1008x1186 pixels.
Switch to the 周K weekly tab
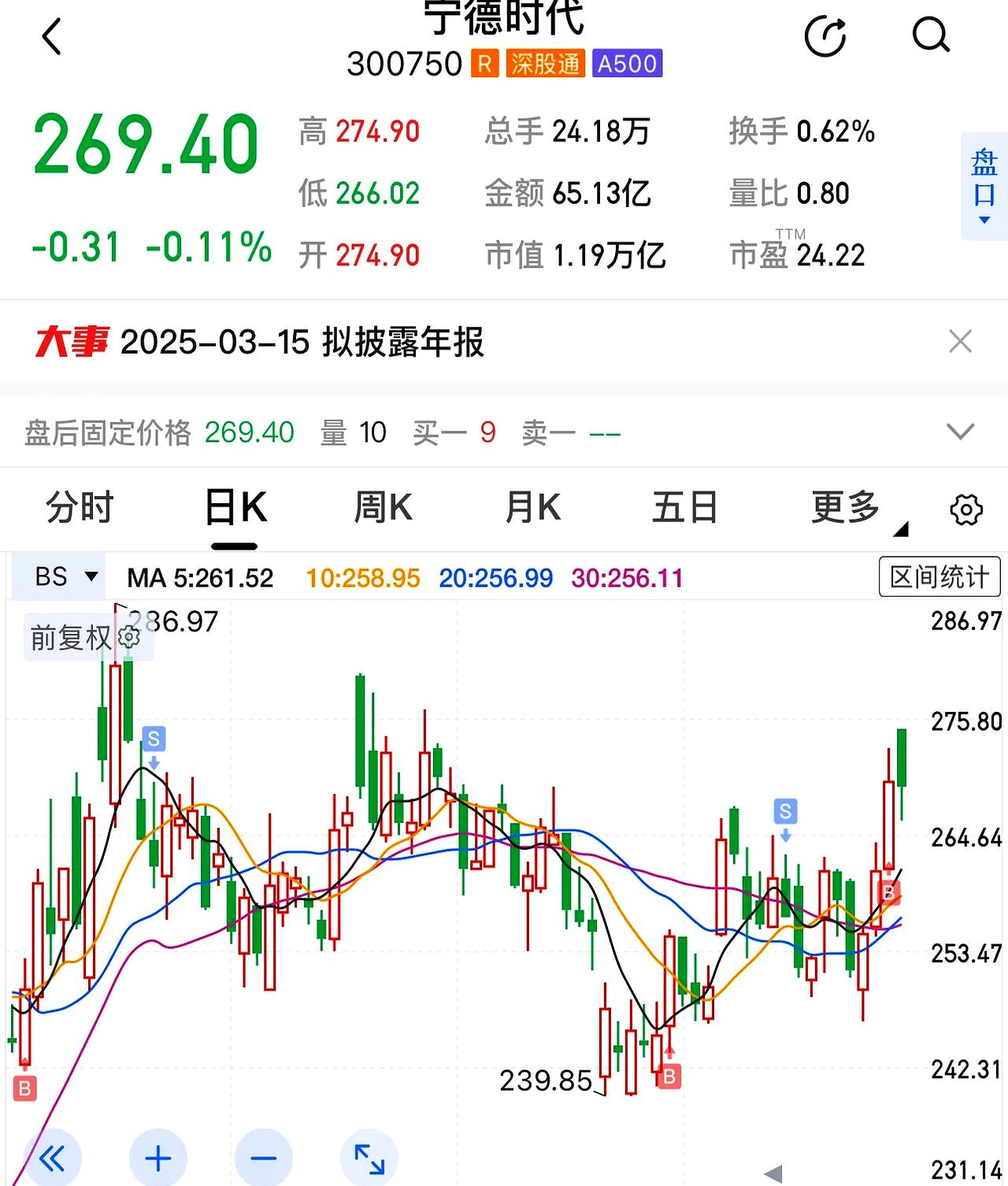click(x=383, y=508)
